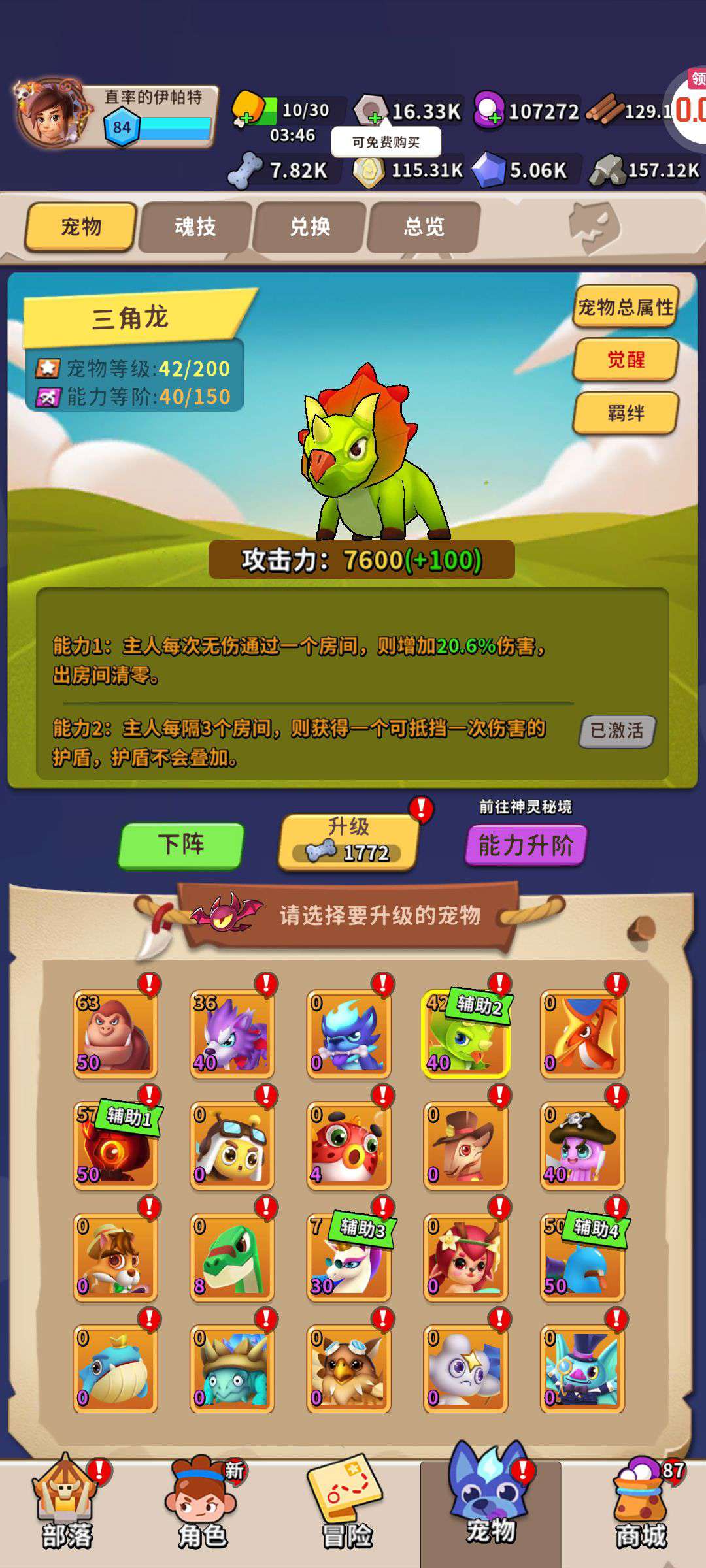The height and width of the screenshot is (1568, 706).
Task: Tap 下阵 to remove pet
Action: [x=181, y=845]
